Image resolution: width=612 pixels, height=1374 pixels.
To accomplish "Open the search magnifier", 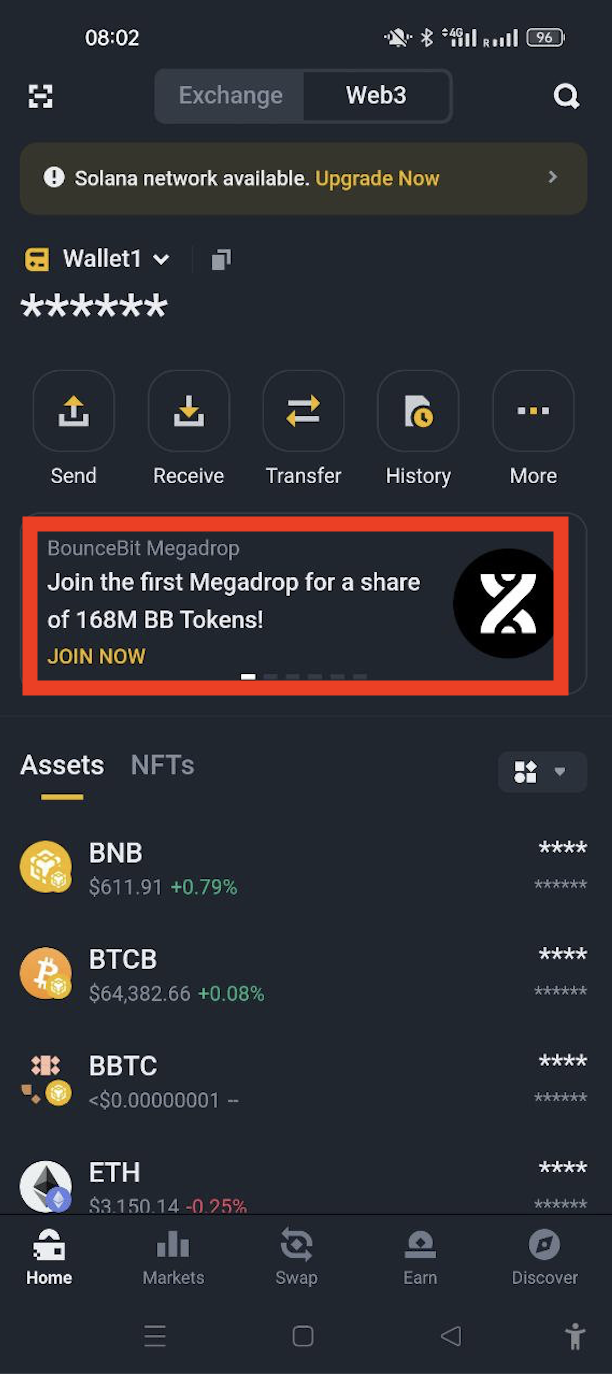I will (566, 96).
